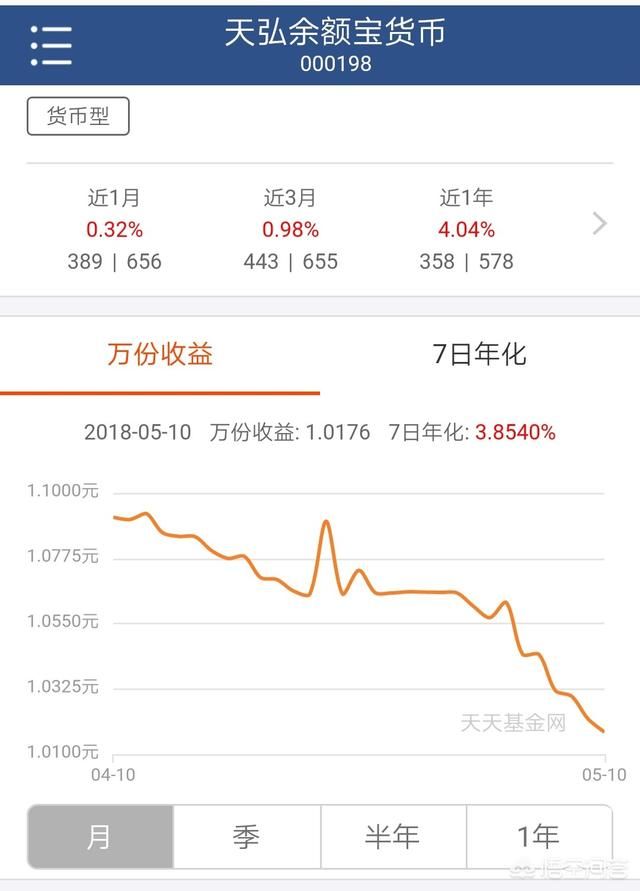Screen dimensions: 640x891
Task: Select the 月 chart range
Action: (x=100, y=836)
